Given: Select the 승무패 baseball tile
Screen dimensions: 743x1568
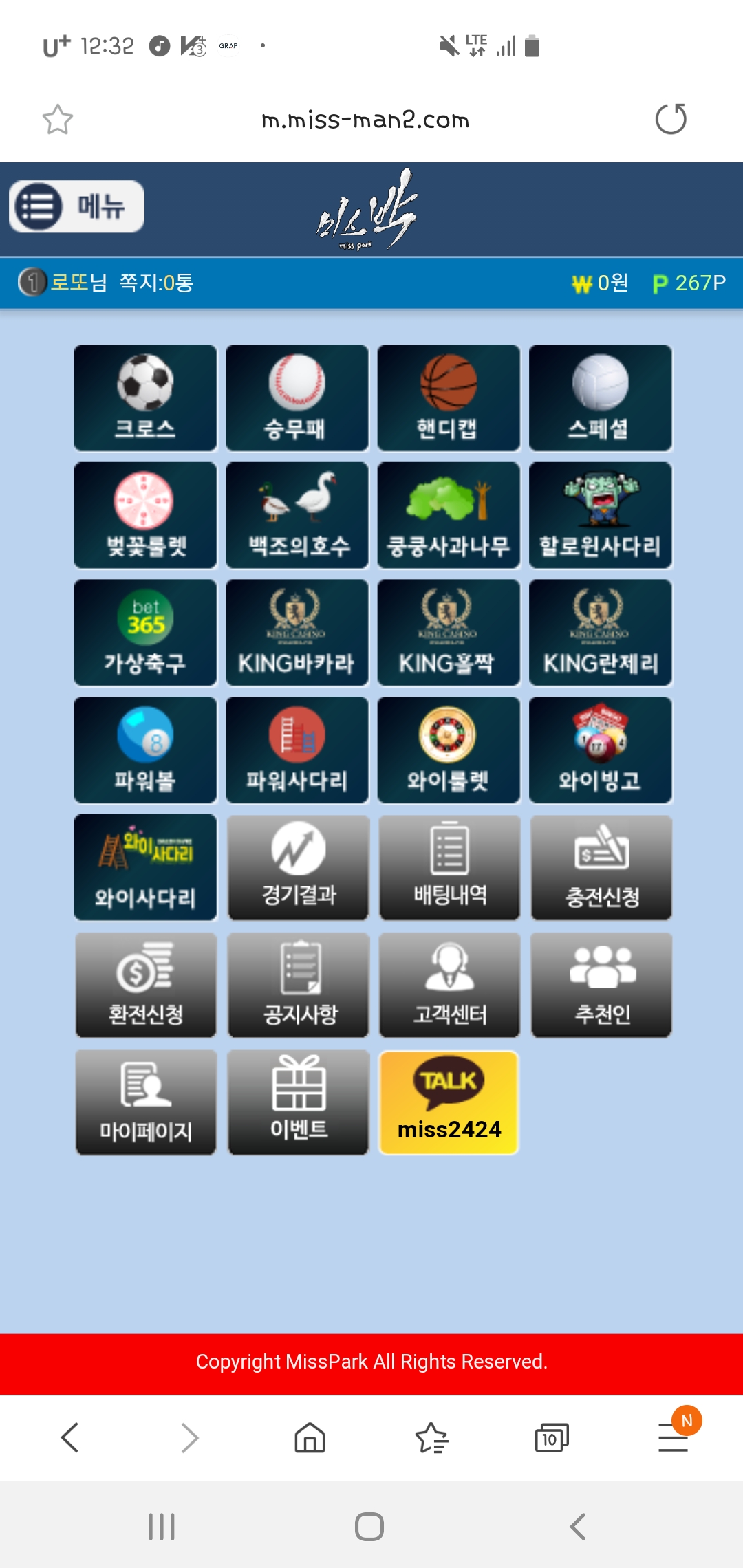Looking at the screenshot, I should tap(297, 398).
